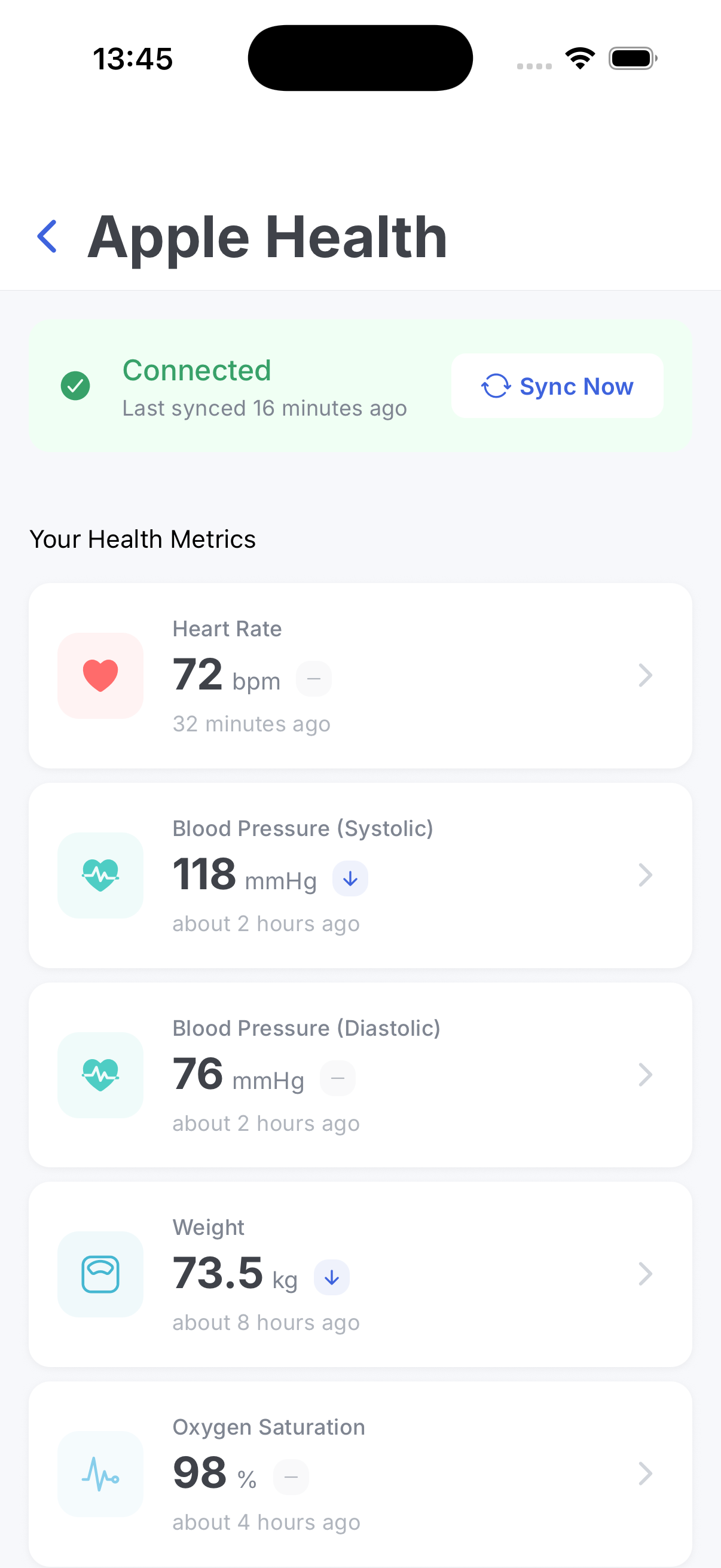721x1568 pixels.
Task: Tap the battery level indicator
Action: click(x=632, y=58)
